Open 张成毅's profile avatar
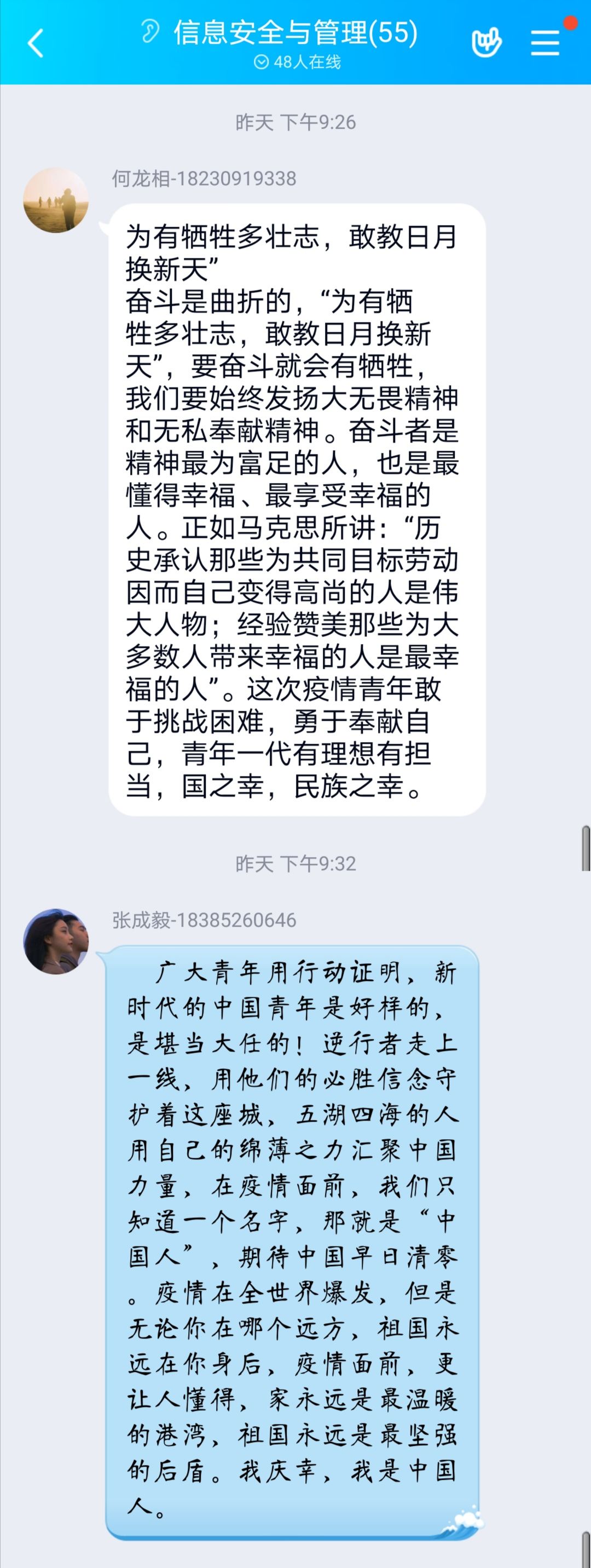591x1568 pixels. pyautogui.click(x=56, y=941)
